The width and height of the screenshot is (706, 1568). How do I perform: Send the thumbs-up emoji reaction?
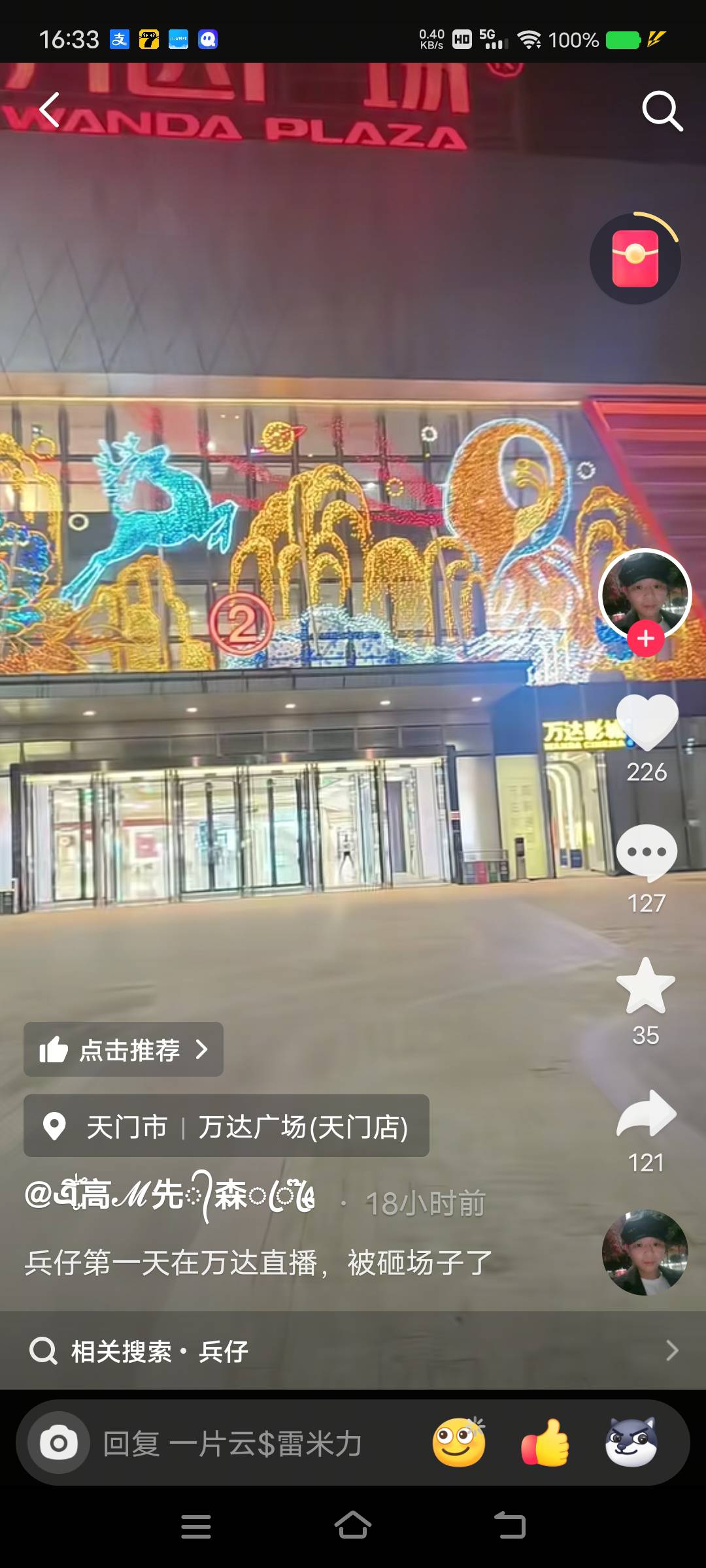[545, 1443]
